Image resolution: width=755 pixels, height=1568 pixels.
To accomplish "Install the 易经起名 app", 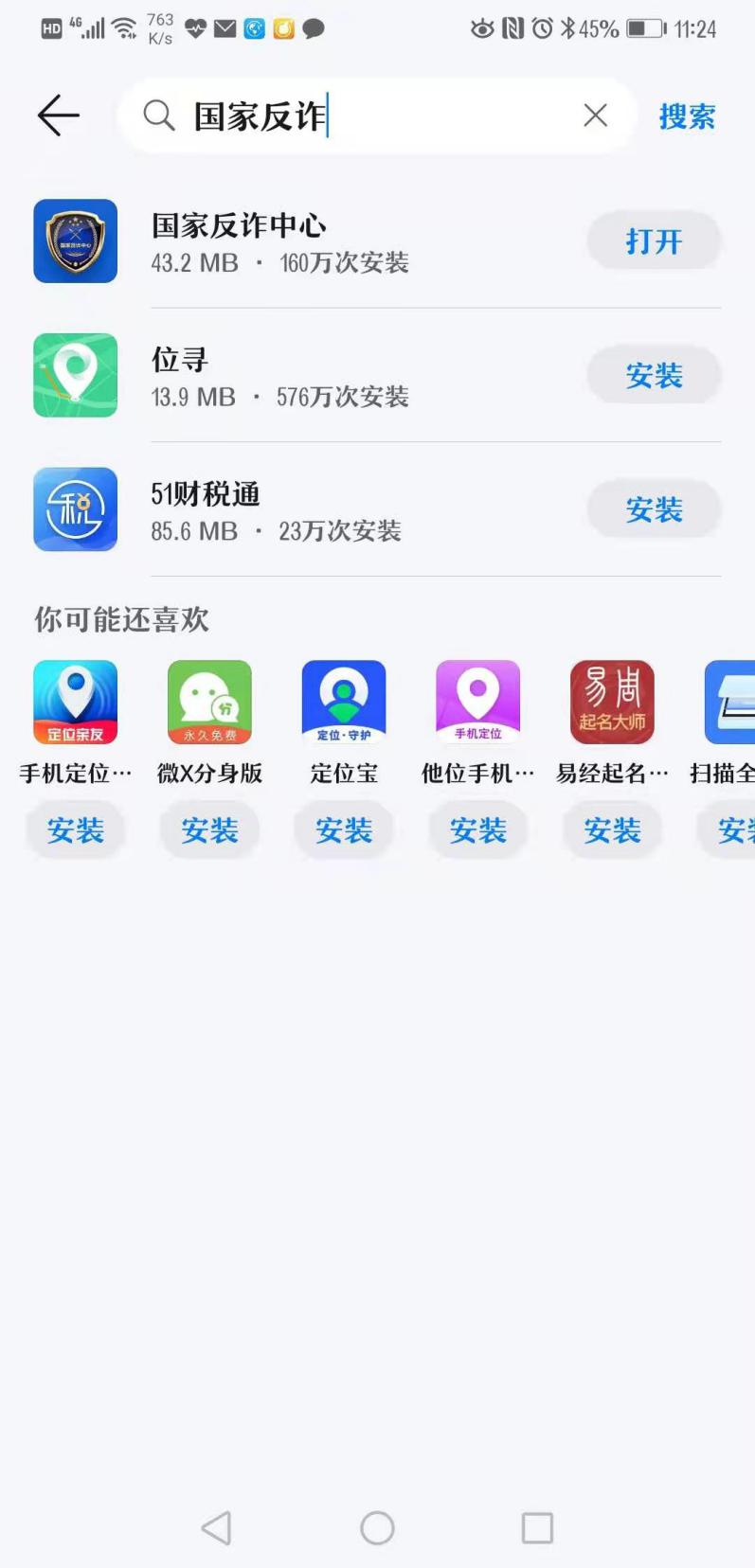I will (612, 830).
